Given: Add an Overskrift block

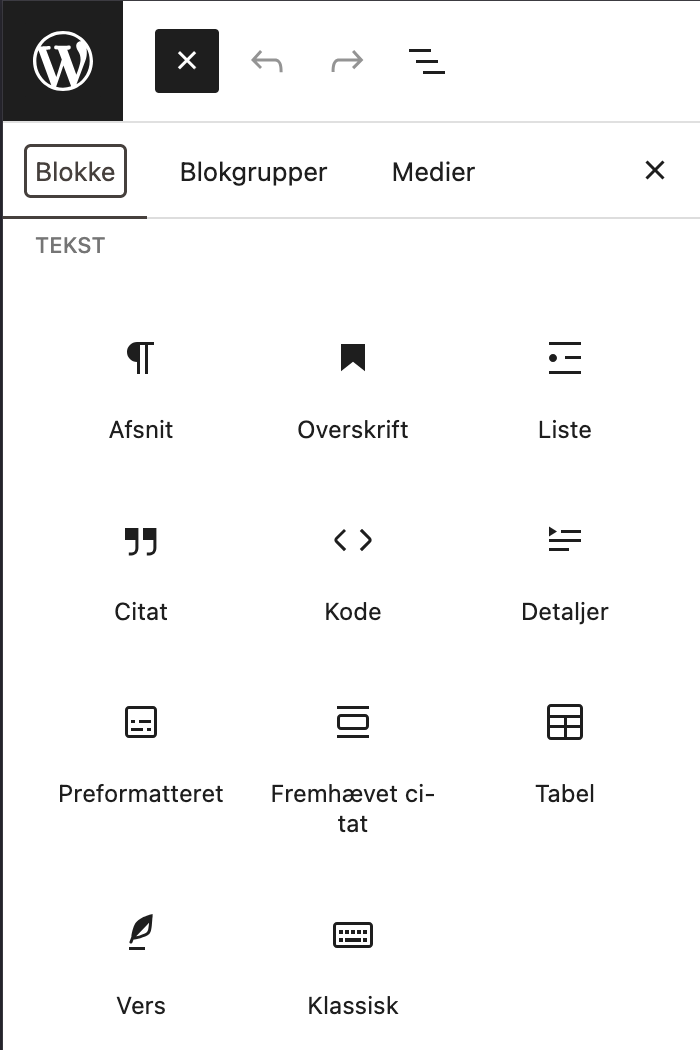Looking at the screenshot, I should 353,389.
